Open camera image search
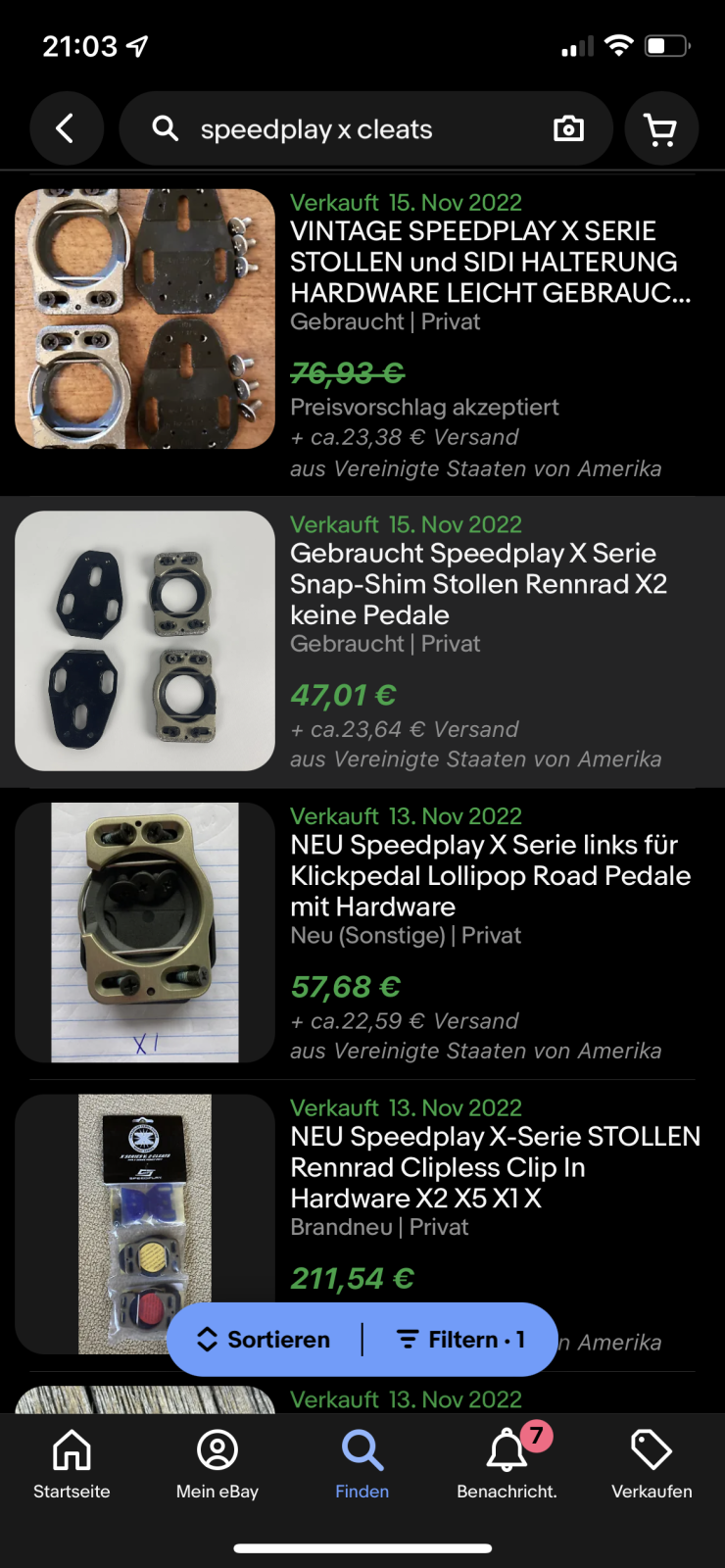The height and width of the screenshot is (1568, 725). point(568,129)
